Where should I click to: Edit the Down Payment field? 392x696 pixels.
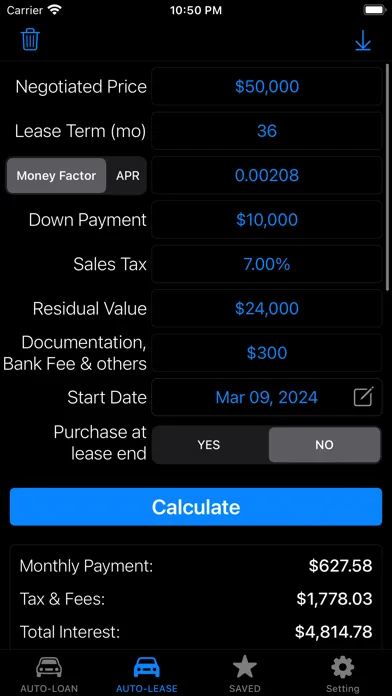[x=266, y=220]
